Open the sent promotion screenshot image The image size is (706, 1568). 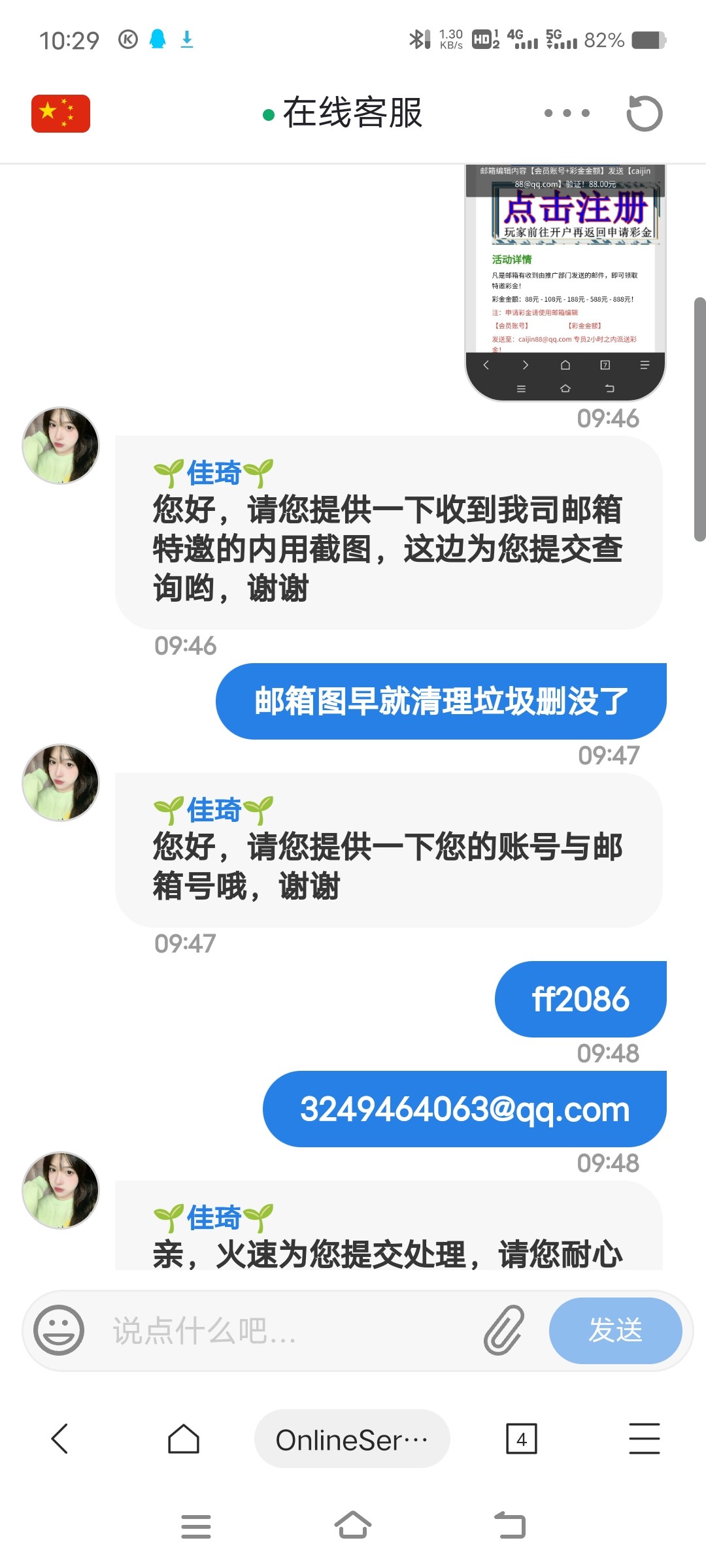565,281
